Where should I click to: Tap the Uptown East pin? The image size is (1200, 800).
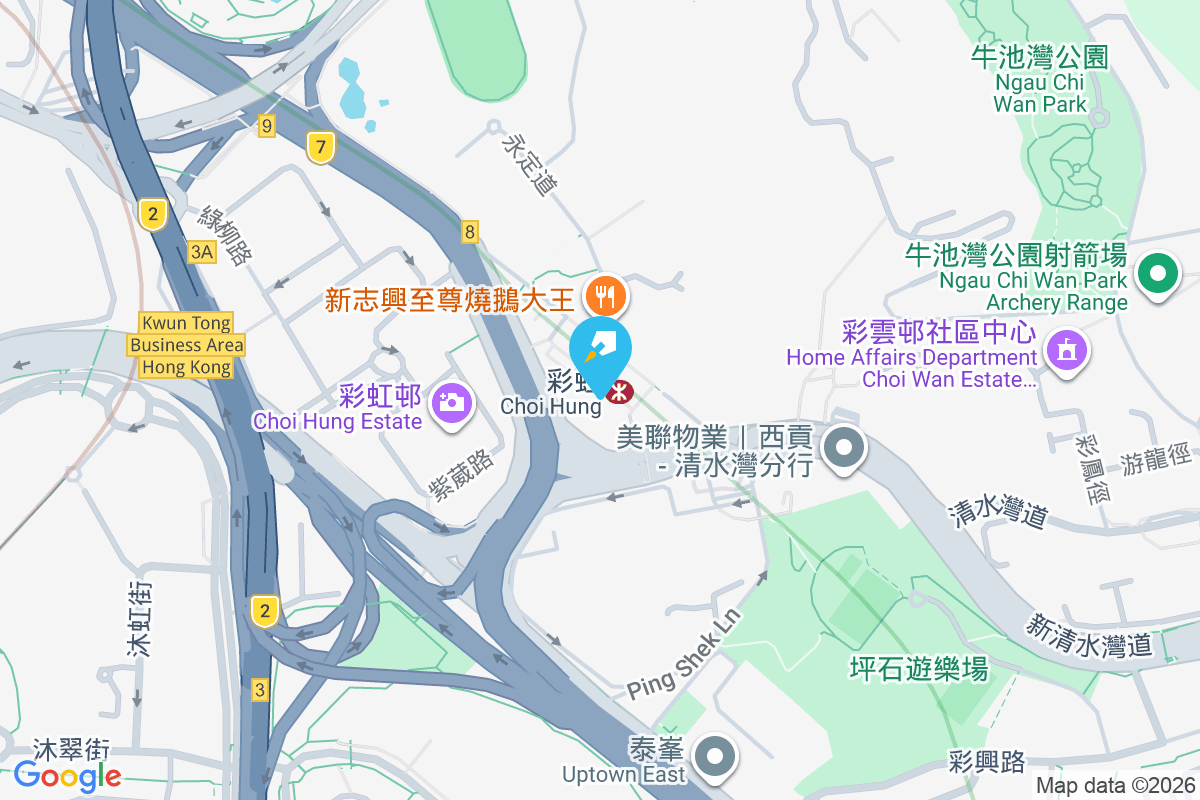click(715, 757)
